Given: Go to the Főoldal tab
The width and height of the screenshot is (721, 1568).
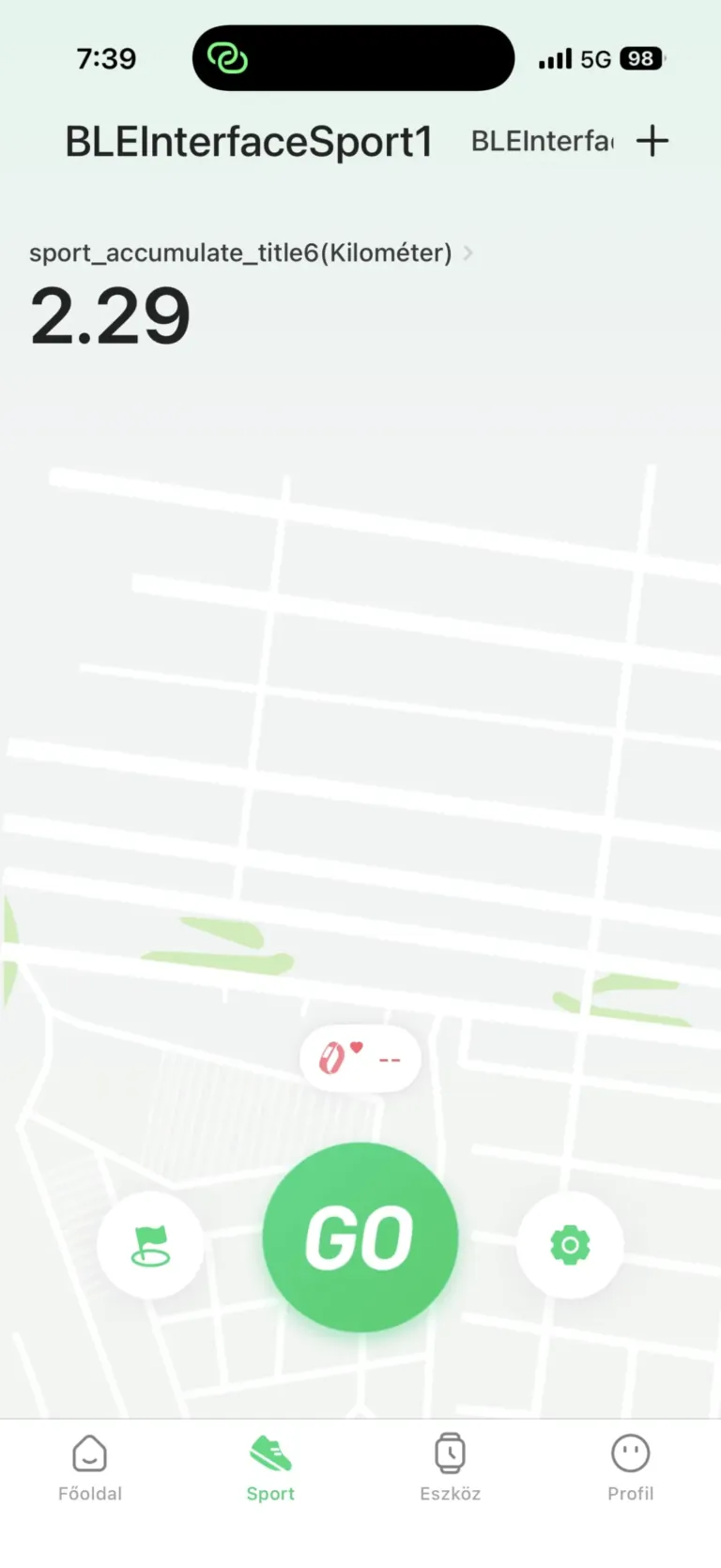Looking at the screenshot, I should click(90, 1468).
